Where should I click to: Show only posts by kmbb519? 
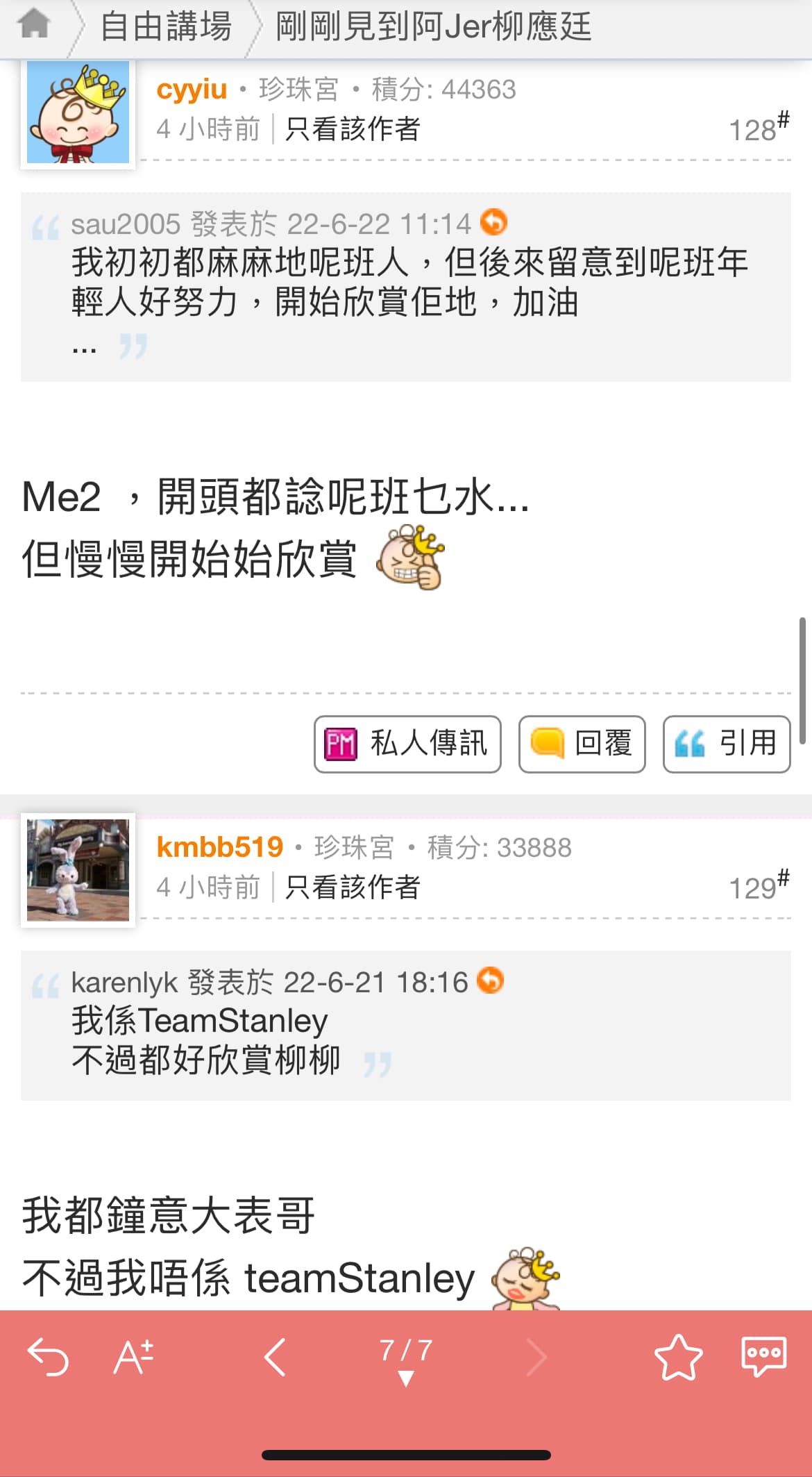[x=353, y=887]
